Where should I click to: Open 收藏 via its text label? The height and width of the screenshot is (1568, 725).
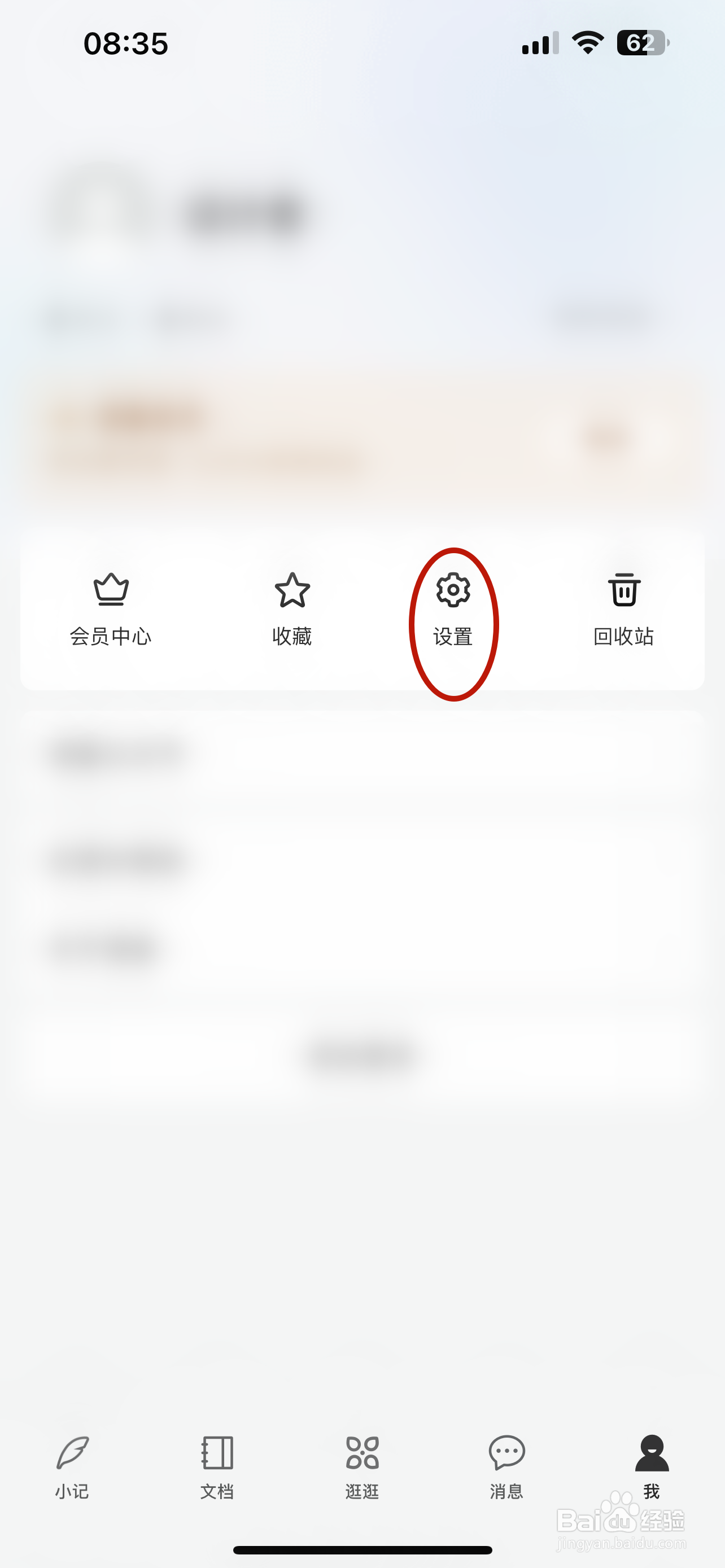pos(292,637)
